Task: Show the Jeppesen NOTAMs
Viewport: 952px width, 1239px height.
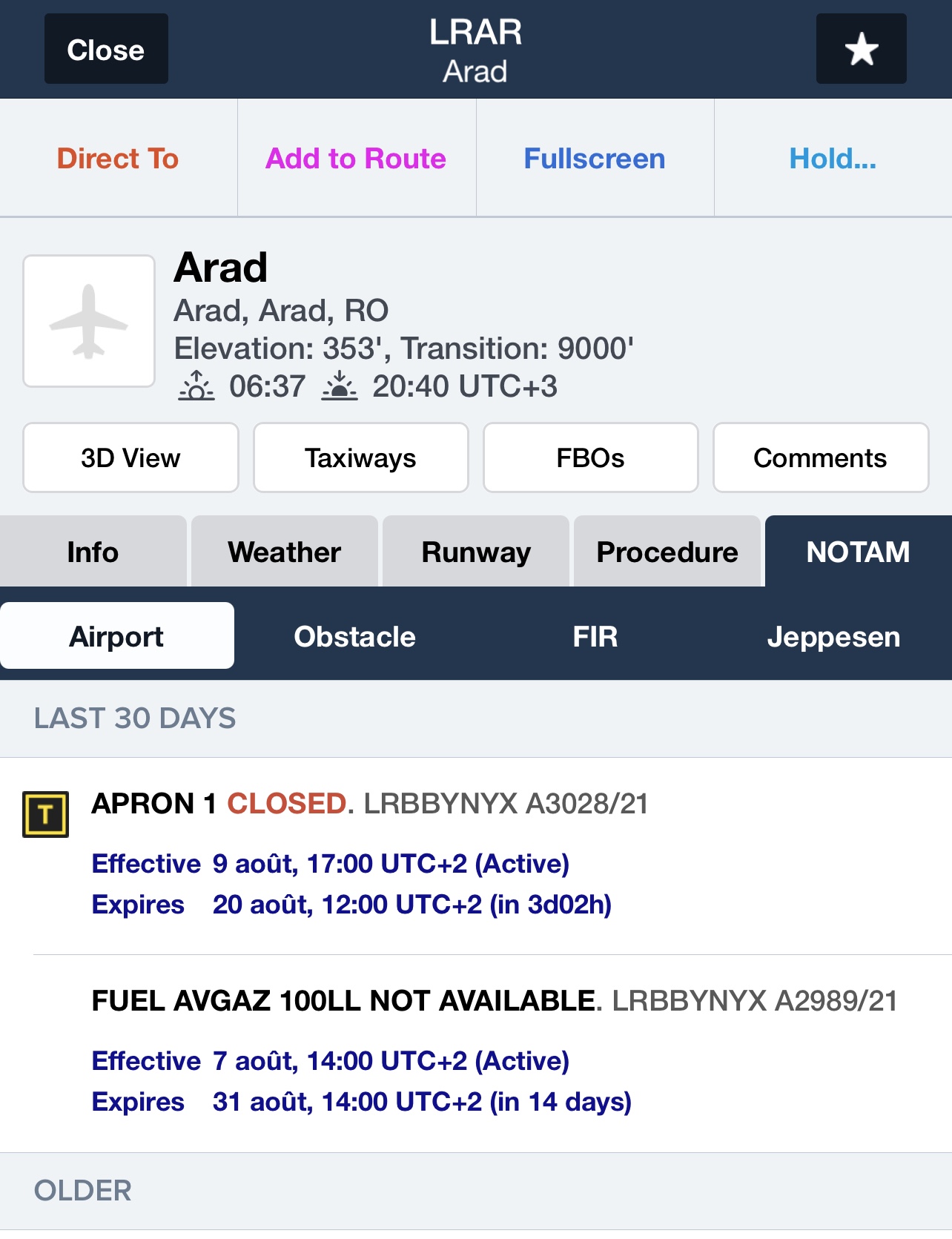Action: 833,636
